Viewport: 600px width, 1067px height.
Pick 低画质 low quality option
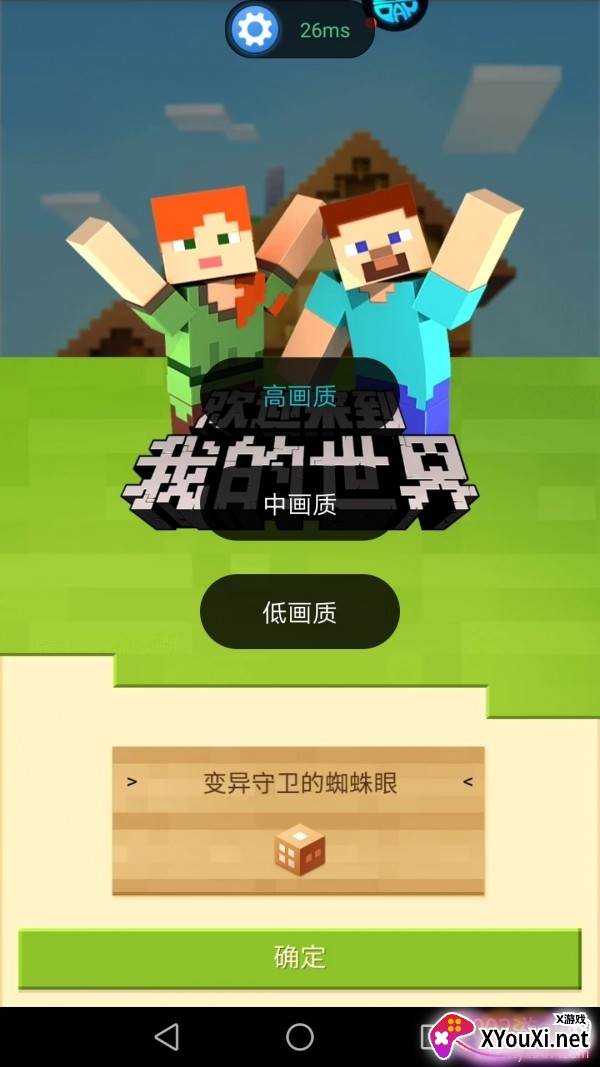[x=300, y=612]
